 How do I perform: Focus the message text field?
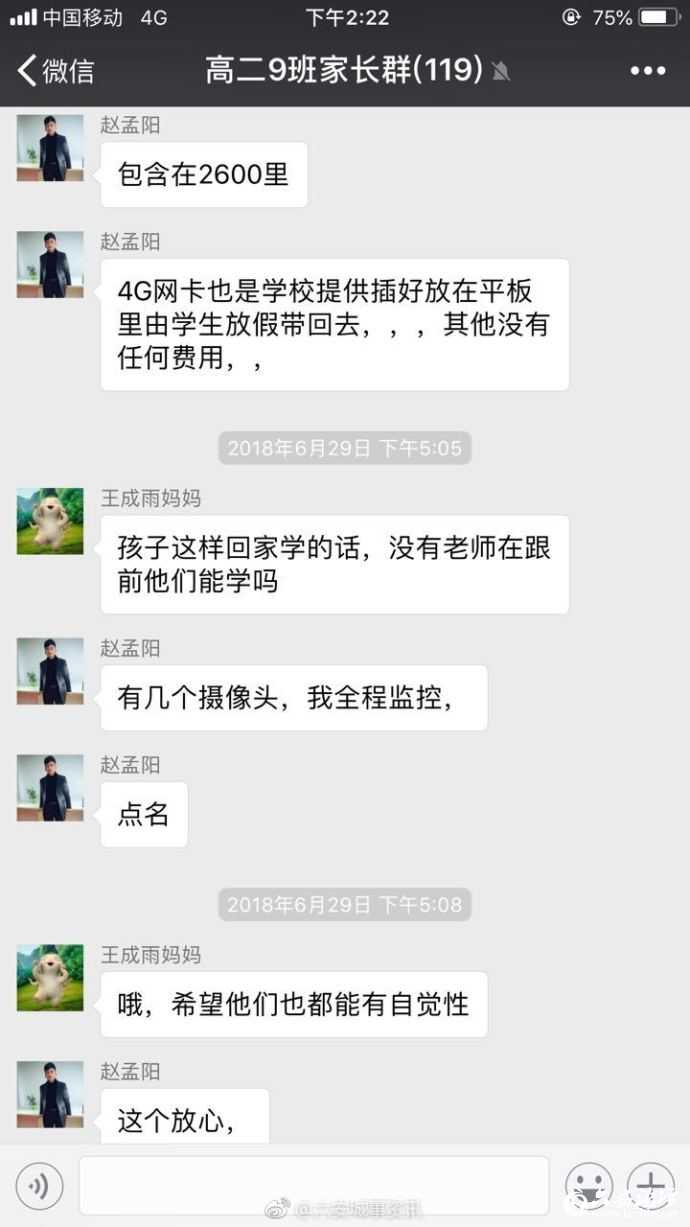313,1186
